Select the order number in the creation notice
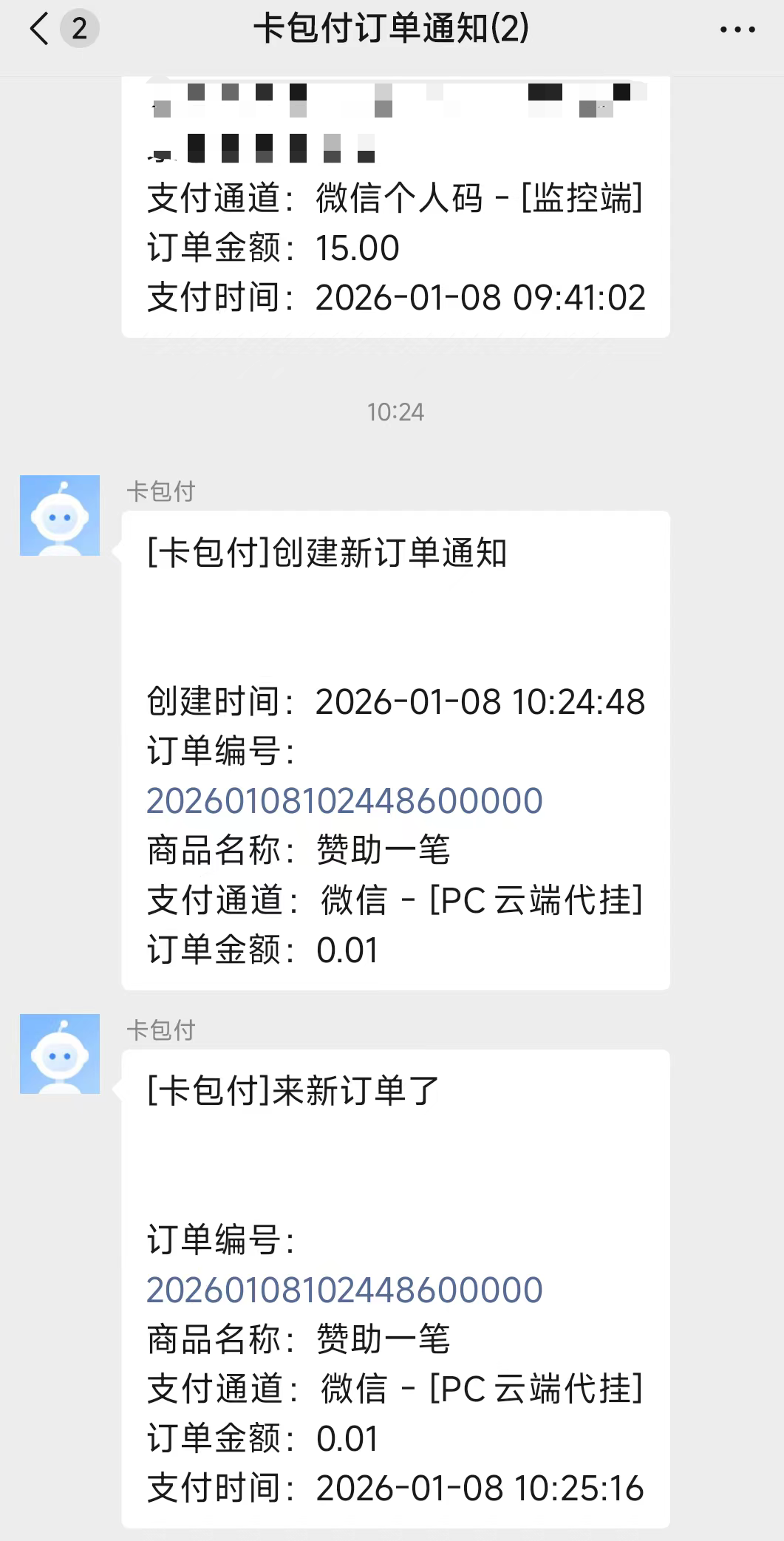Viewport: 784px width, 1541px height. coord(344,800)
